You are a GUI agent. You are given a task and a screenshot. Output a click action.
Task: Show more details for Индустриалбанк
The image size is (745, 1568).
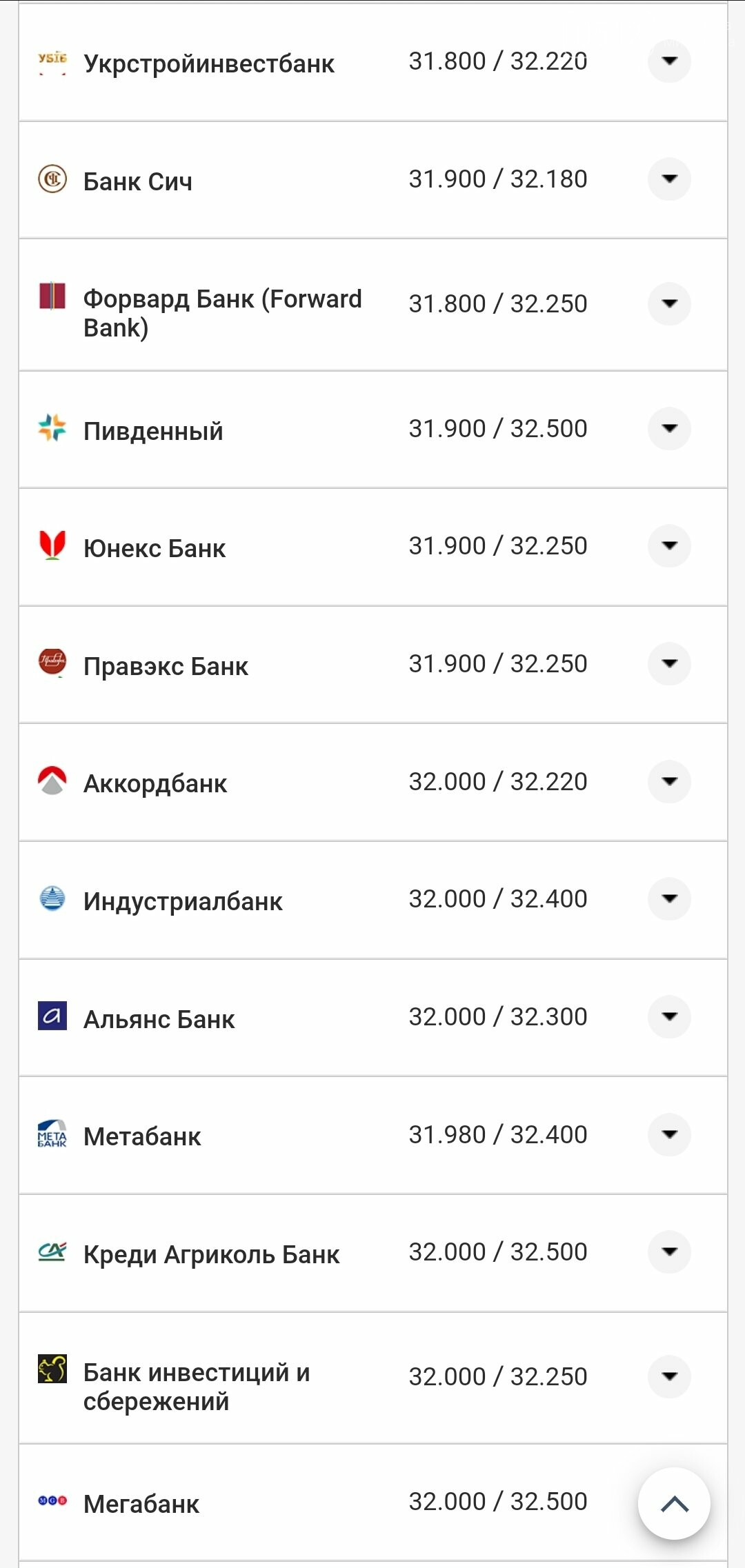pos(669,899)
